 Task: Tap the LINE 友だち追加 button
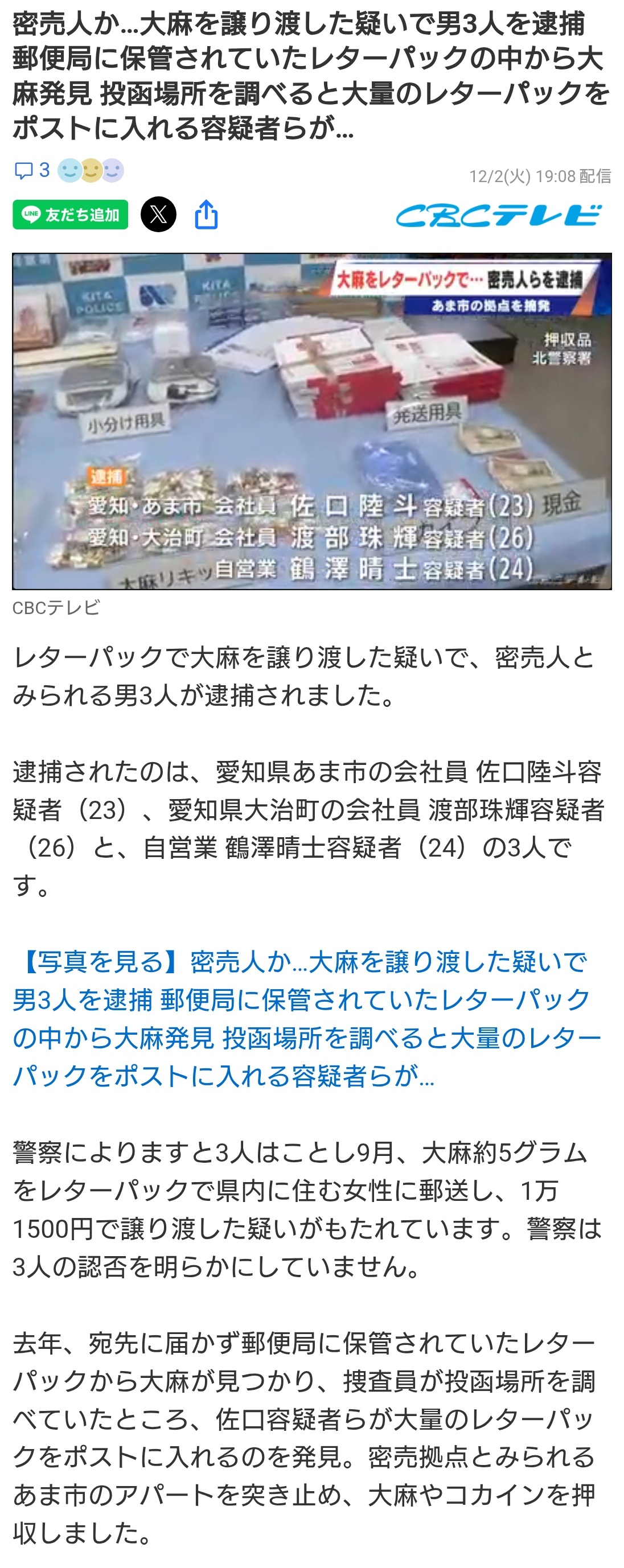70,215
